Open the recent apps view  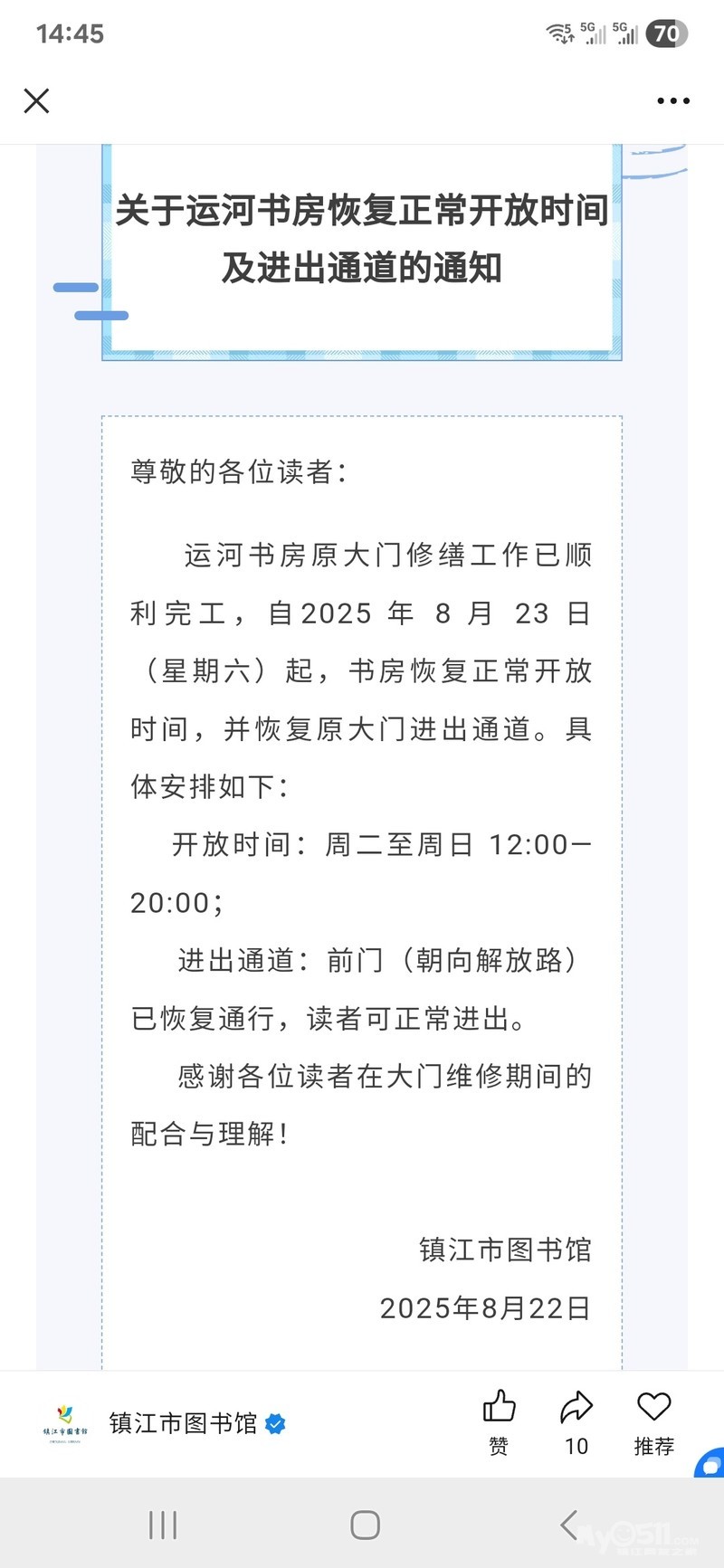[x=163, y=1525]
